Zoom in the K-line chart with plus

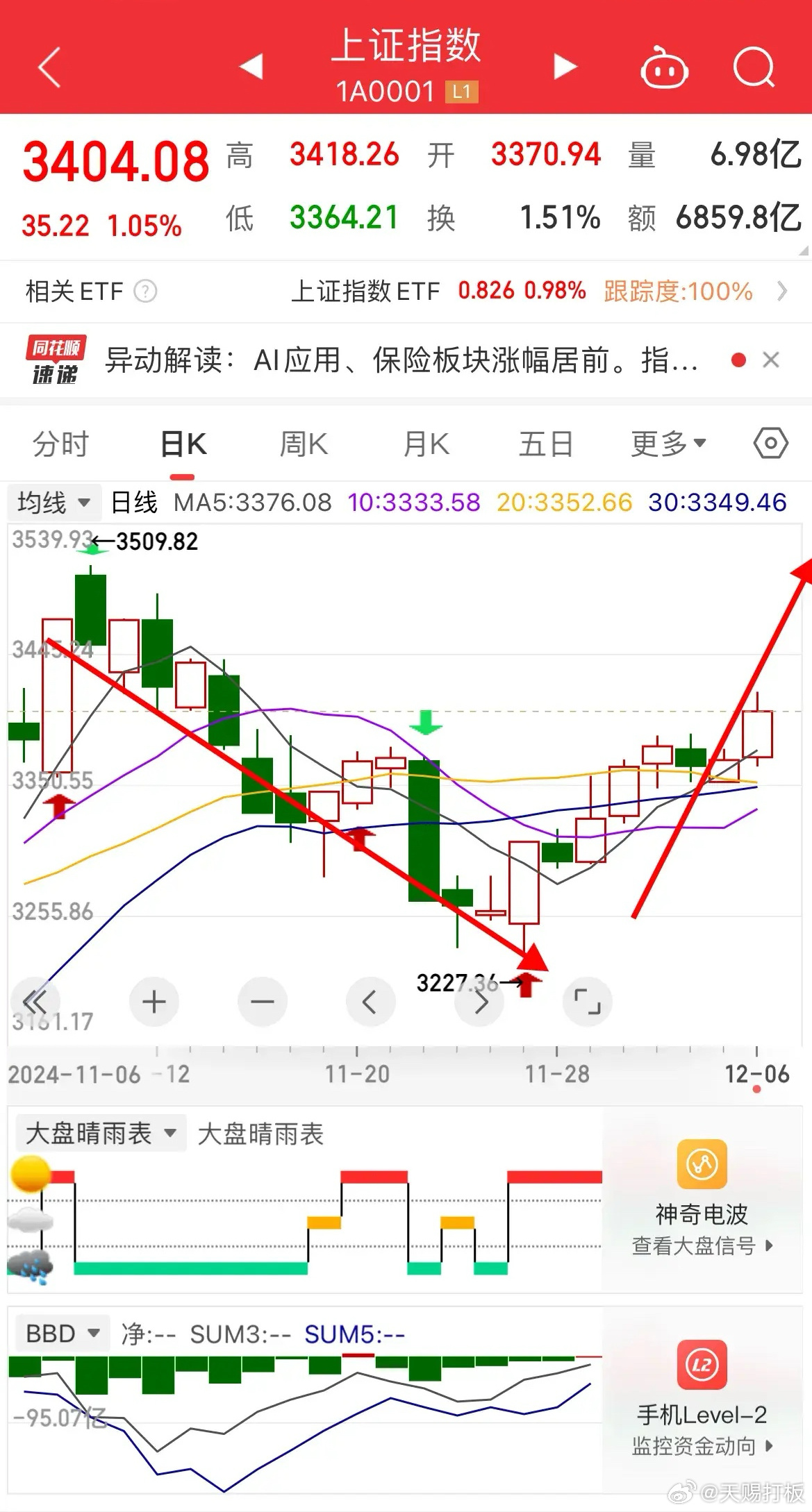pos(154,1002)
